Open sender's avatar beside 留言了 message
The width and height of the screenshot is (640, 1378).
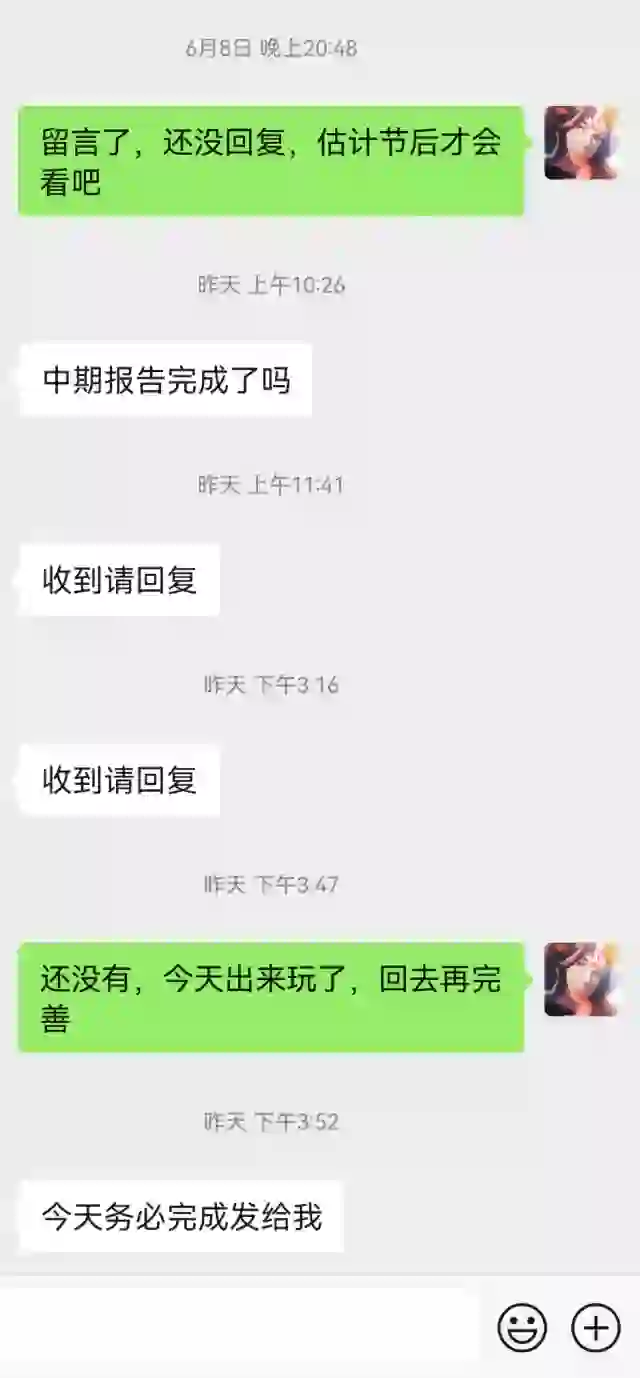(581, 143)
